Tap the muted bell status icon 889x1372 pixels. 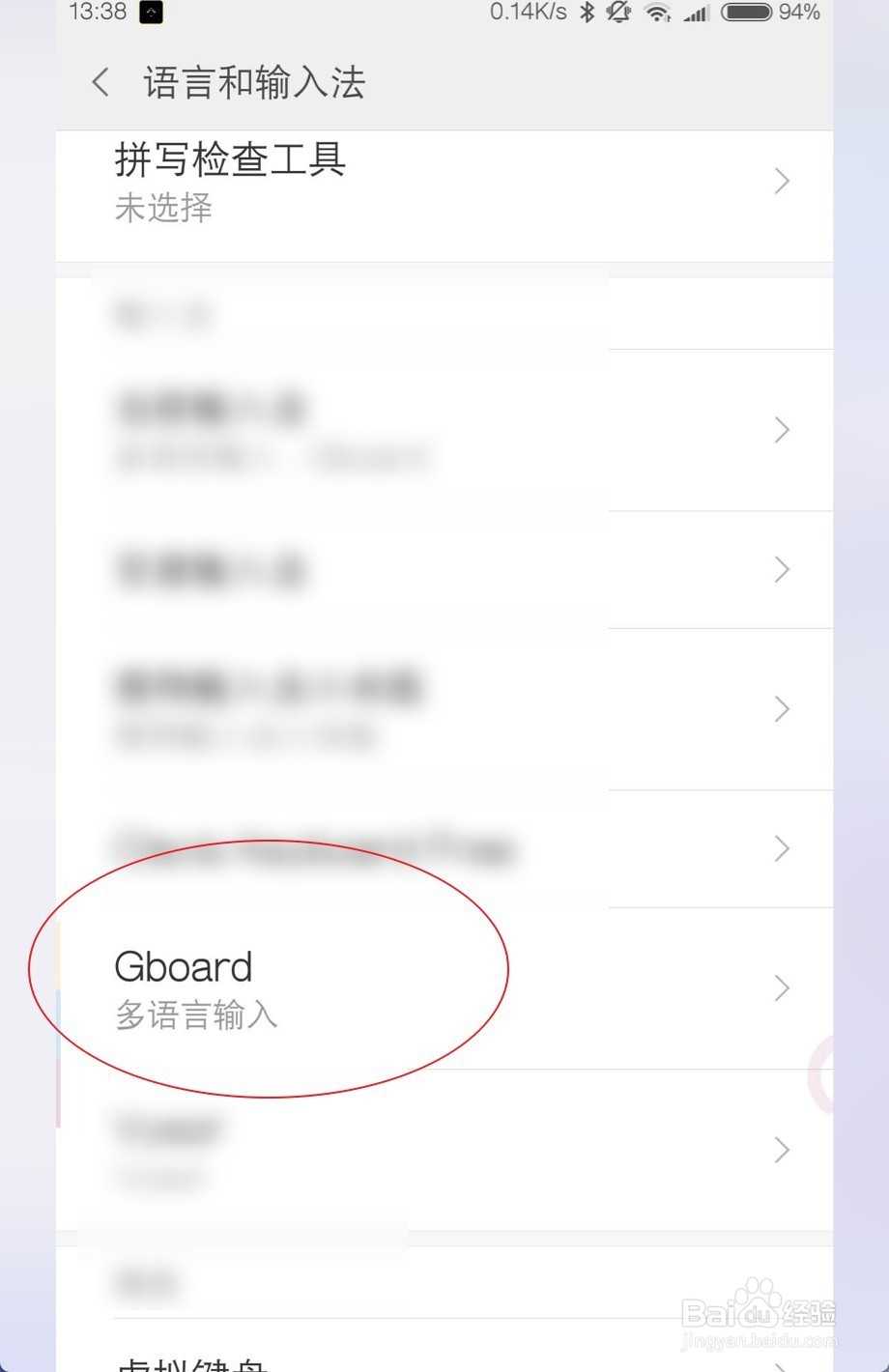click(x=618, y=14)
